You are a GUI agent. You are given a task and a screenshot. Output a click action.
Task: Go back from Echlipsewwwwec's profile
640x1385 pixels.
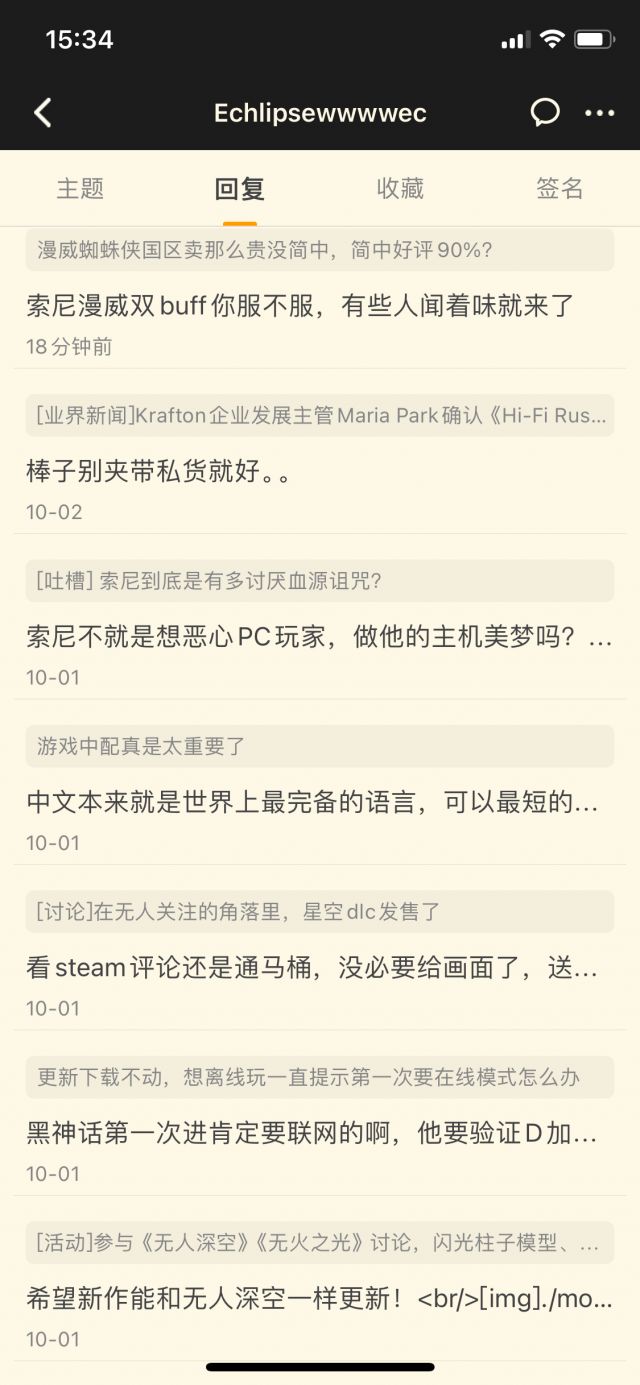click(43, 113)
